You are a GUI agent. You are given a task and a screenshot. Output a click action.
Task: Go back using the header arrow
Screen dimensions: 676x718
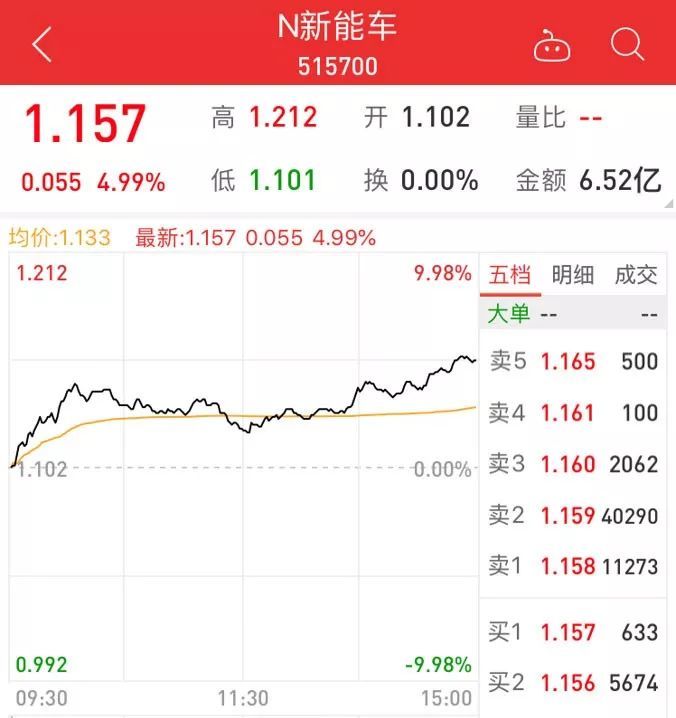[x=42, y=44]
